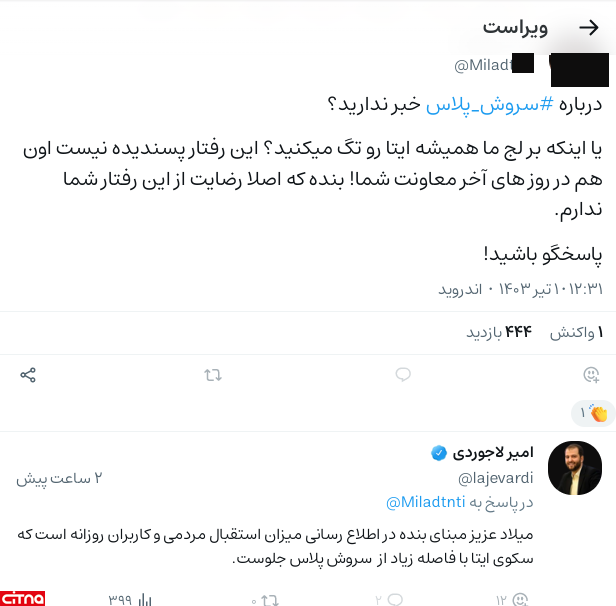Viewport: 616px width, 606px height.
Task: Open امیر لاجوردی's profile picture
Action: tap(575, 468)
